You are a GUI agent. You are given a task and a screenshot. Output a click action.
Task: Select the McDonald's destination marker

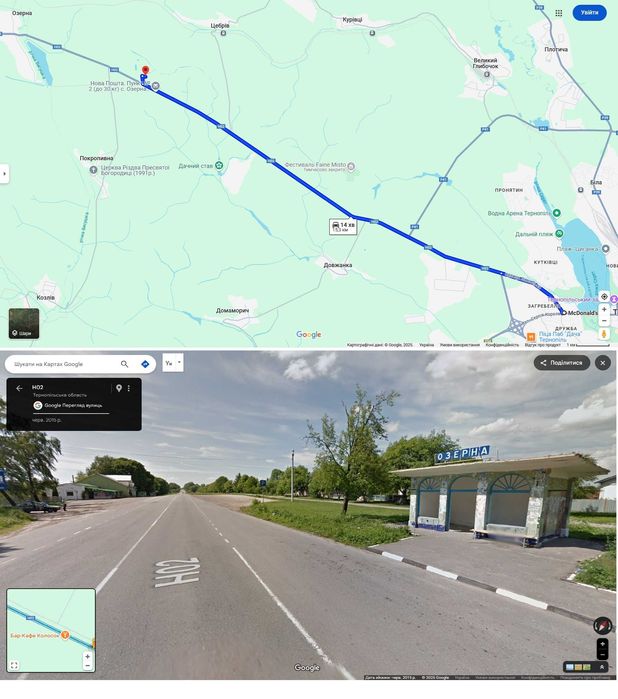pyautogui.click(x=563, y=312)
